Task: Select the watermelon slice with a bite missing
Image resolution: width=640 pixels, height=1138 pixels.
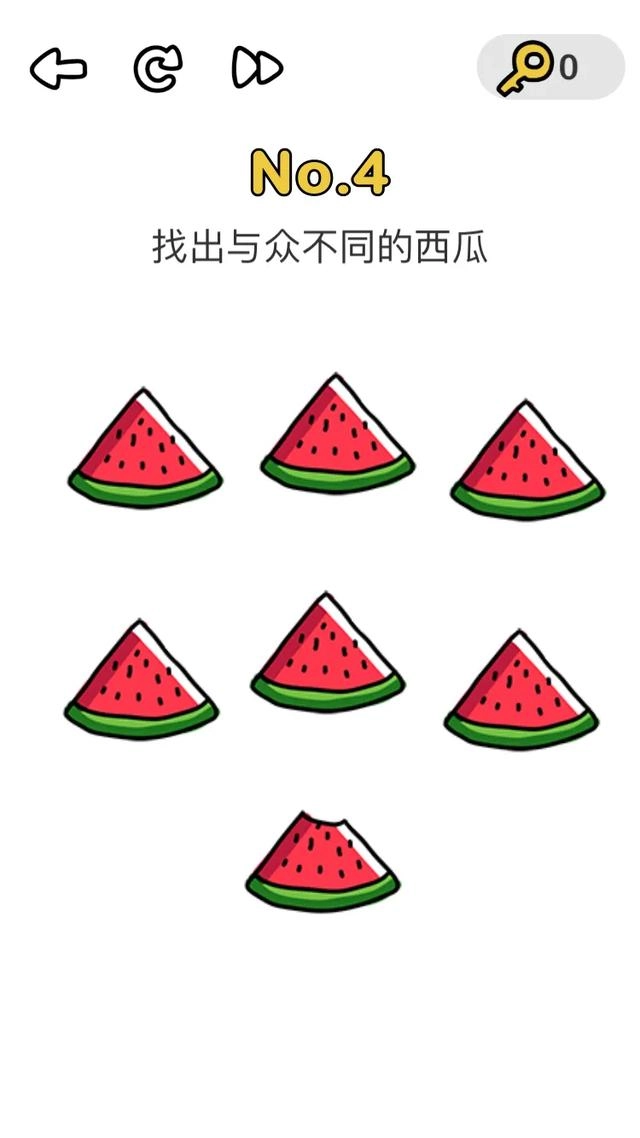Action: (x=322, y=860)
